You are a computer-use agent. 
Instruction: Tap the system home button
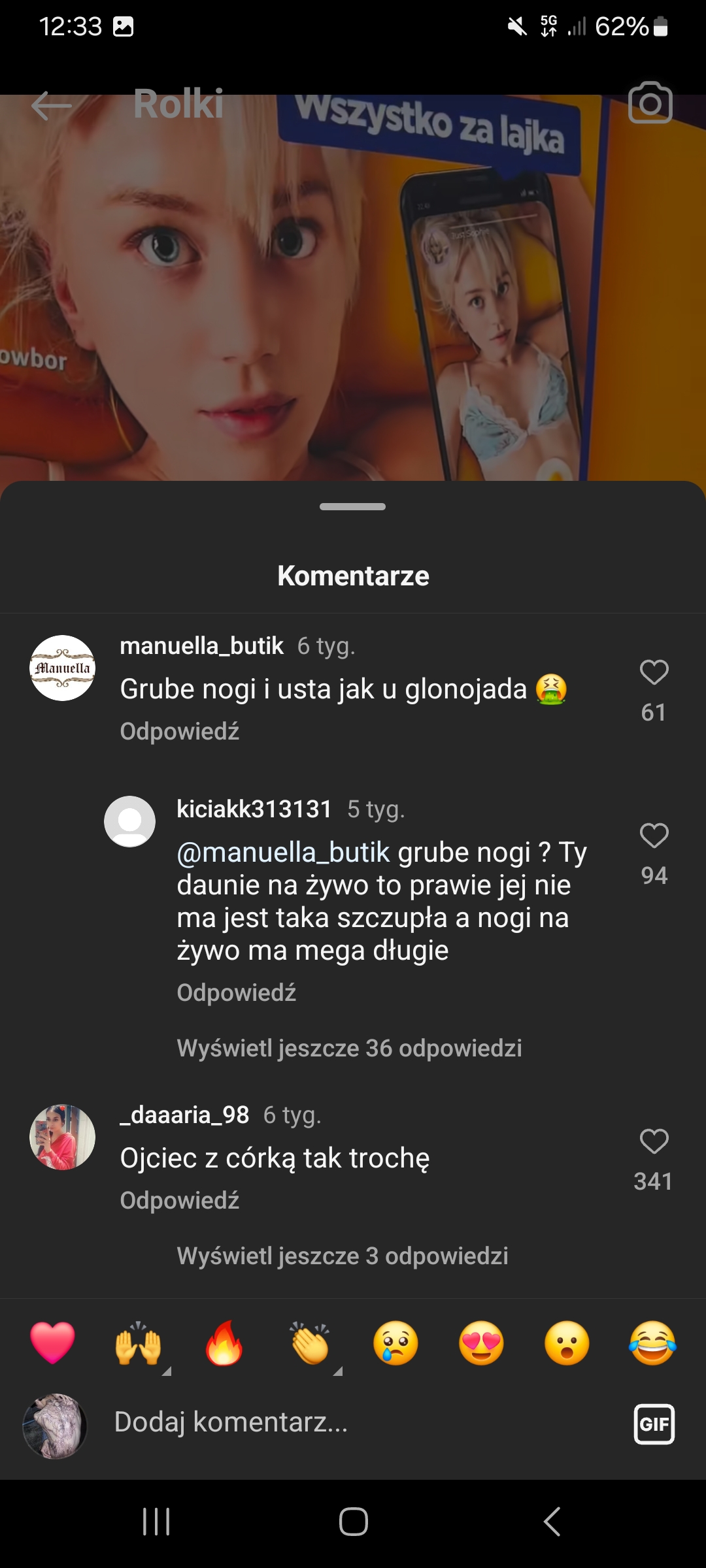(x=353, y=1522)
